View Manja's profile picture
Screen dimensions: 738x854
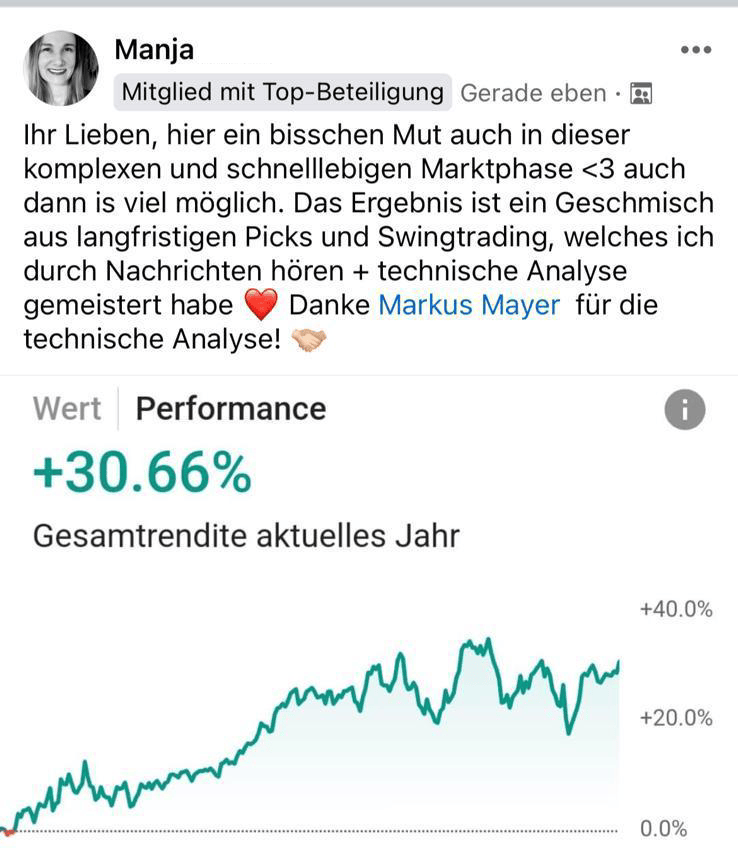[x=61, y=68]
